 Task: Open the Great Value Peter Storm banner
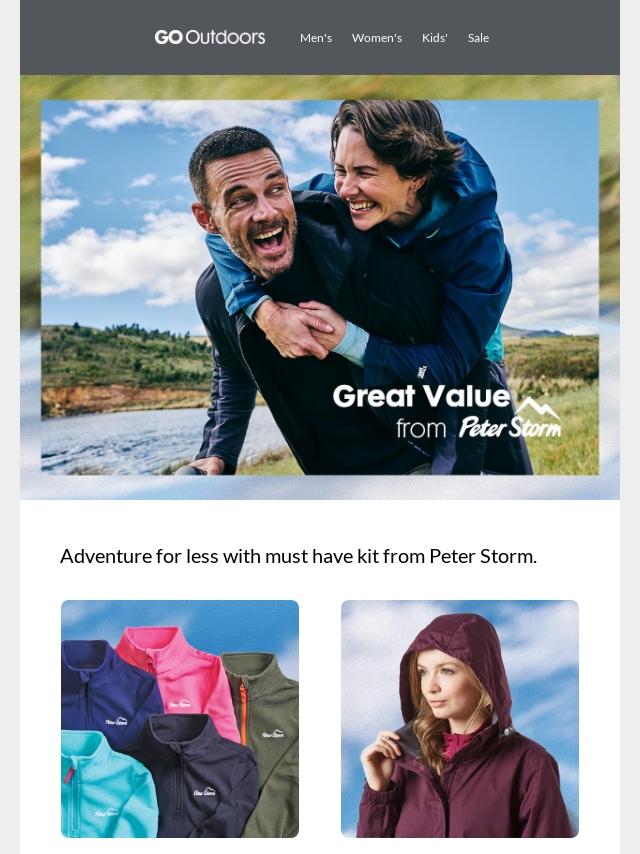click(320, 287)
